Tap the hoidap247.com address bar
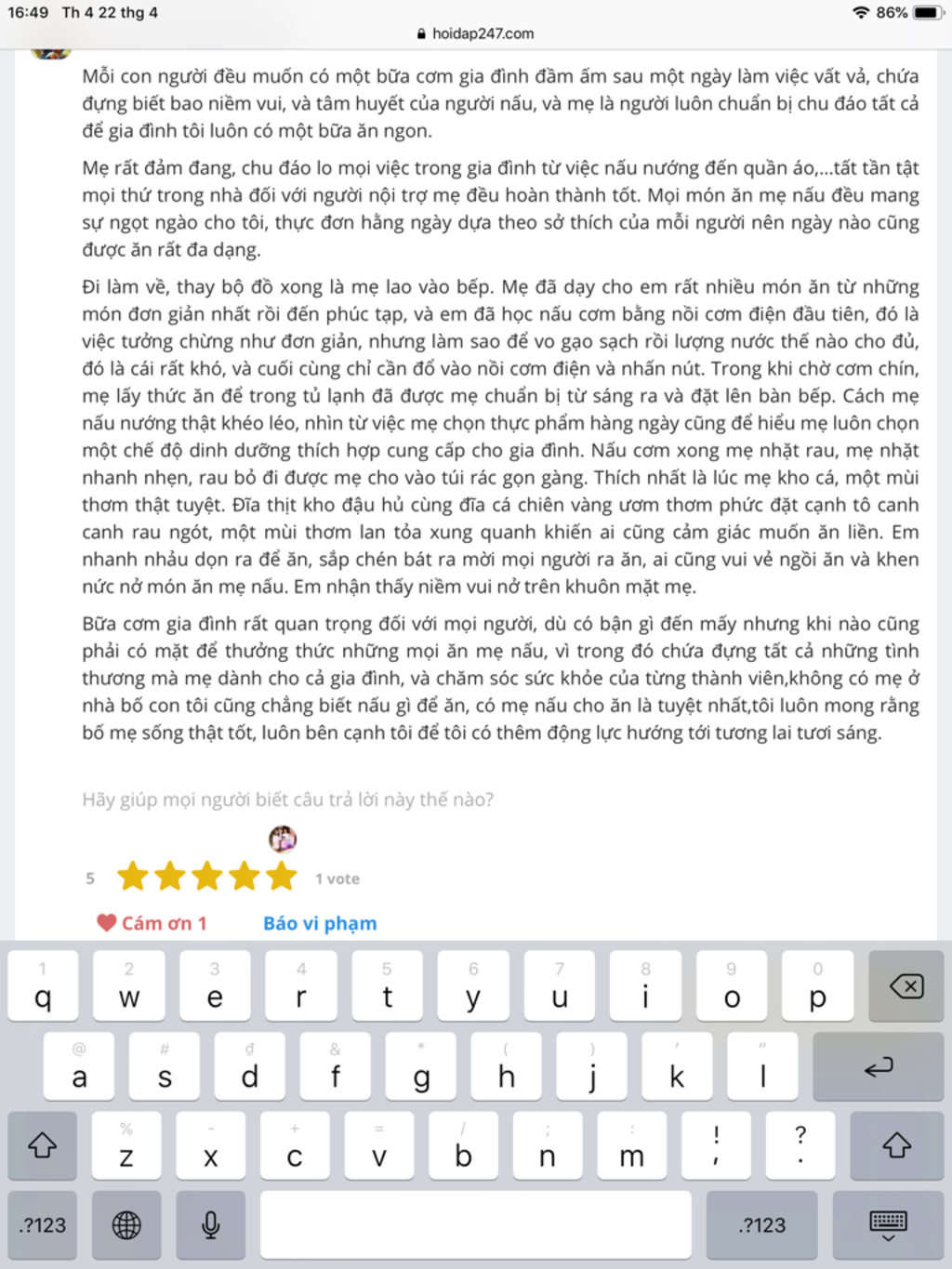 click(476, 33)
